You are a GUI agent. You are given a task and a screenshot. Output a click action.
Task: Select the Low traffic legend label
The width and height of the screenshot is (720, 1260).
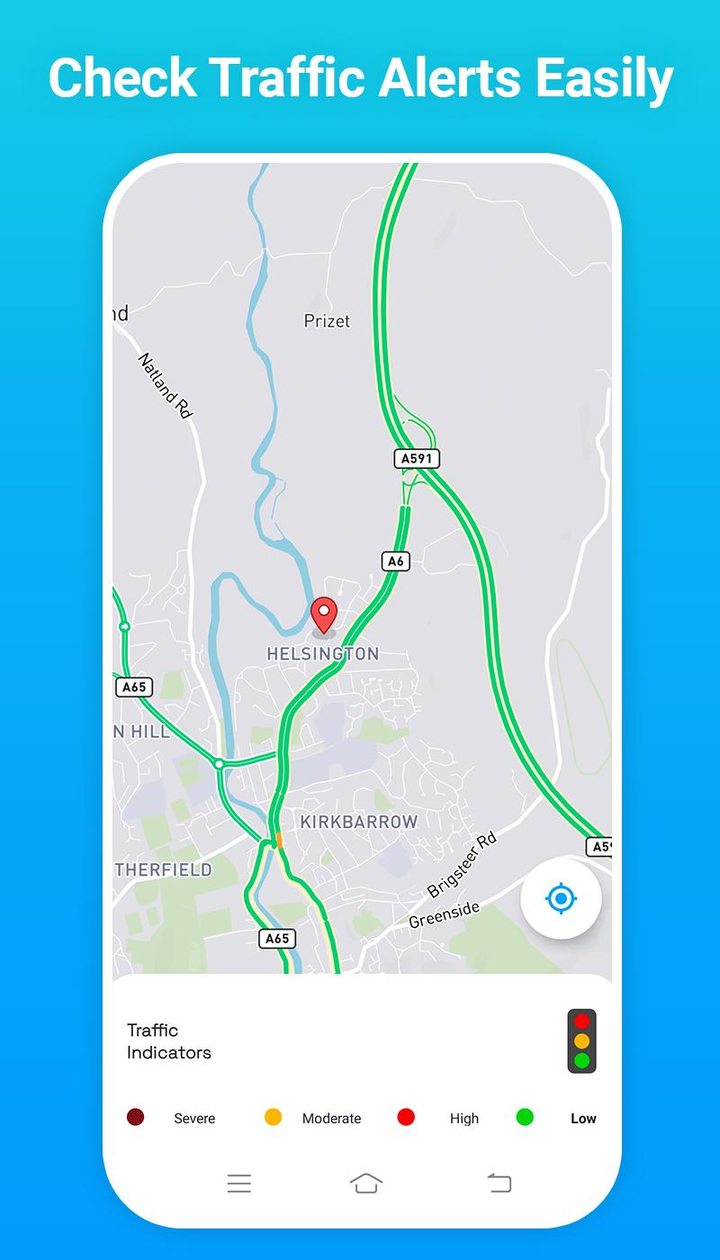[583, 1118]
